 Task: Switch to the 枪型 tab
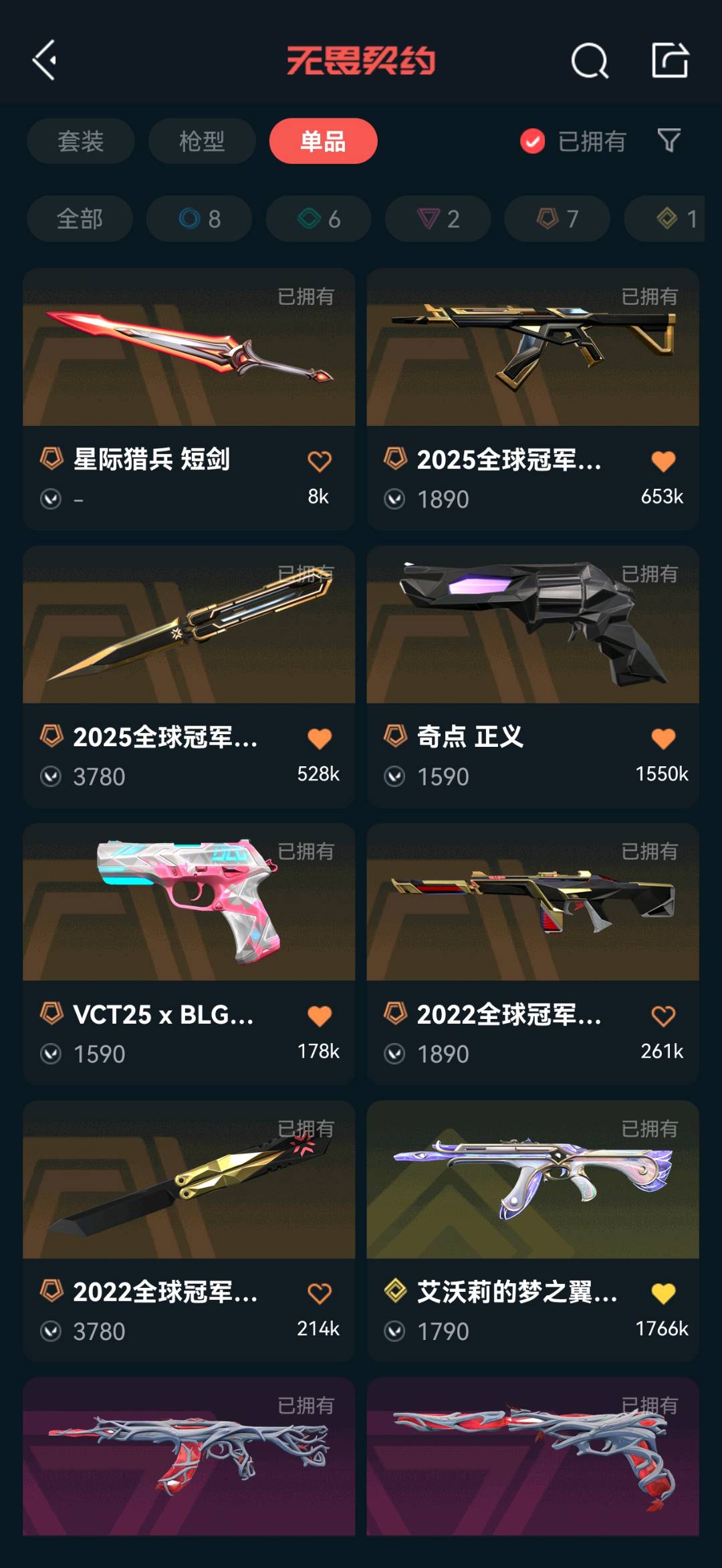[x=201, y=141]
